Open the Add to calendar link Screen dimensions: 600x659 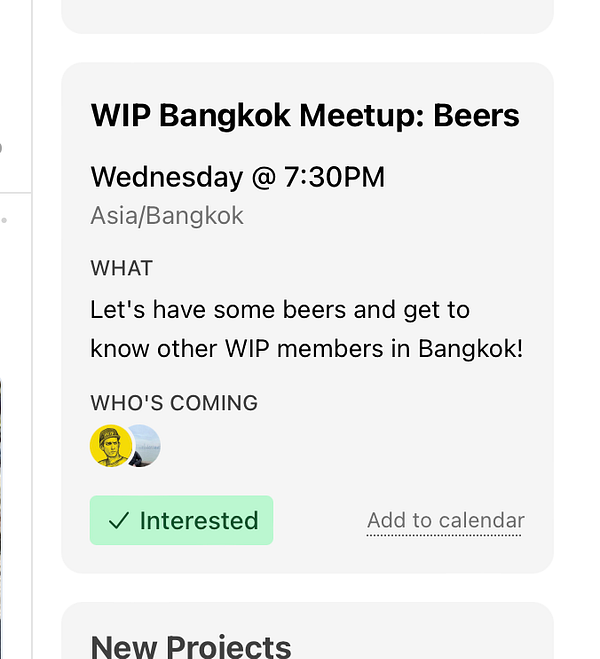tap(445, 521)
